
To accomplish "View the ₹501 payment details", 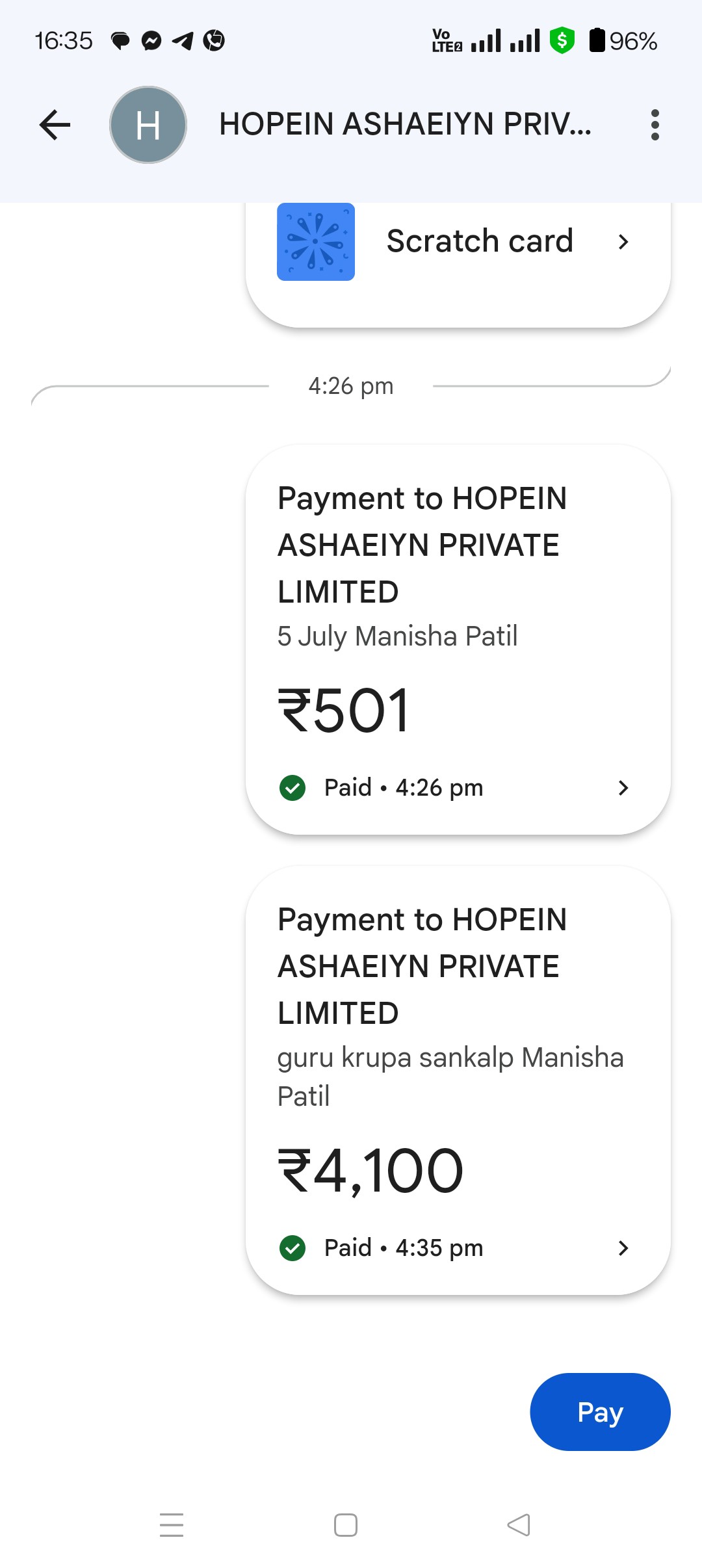I will [x=458, y=640].
